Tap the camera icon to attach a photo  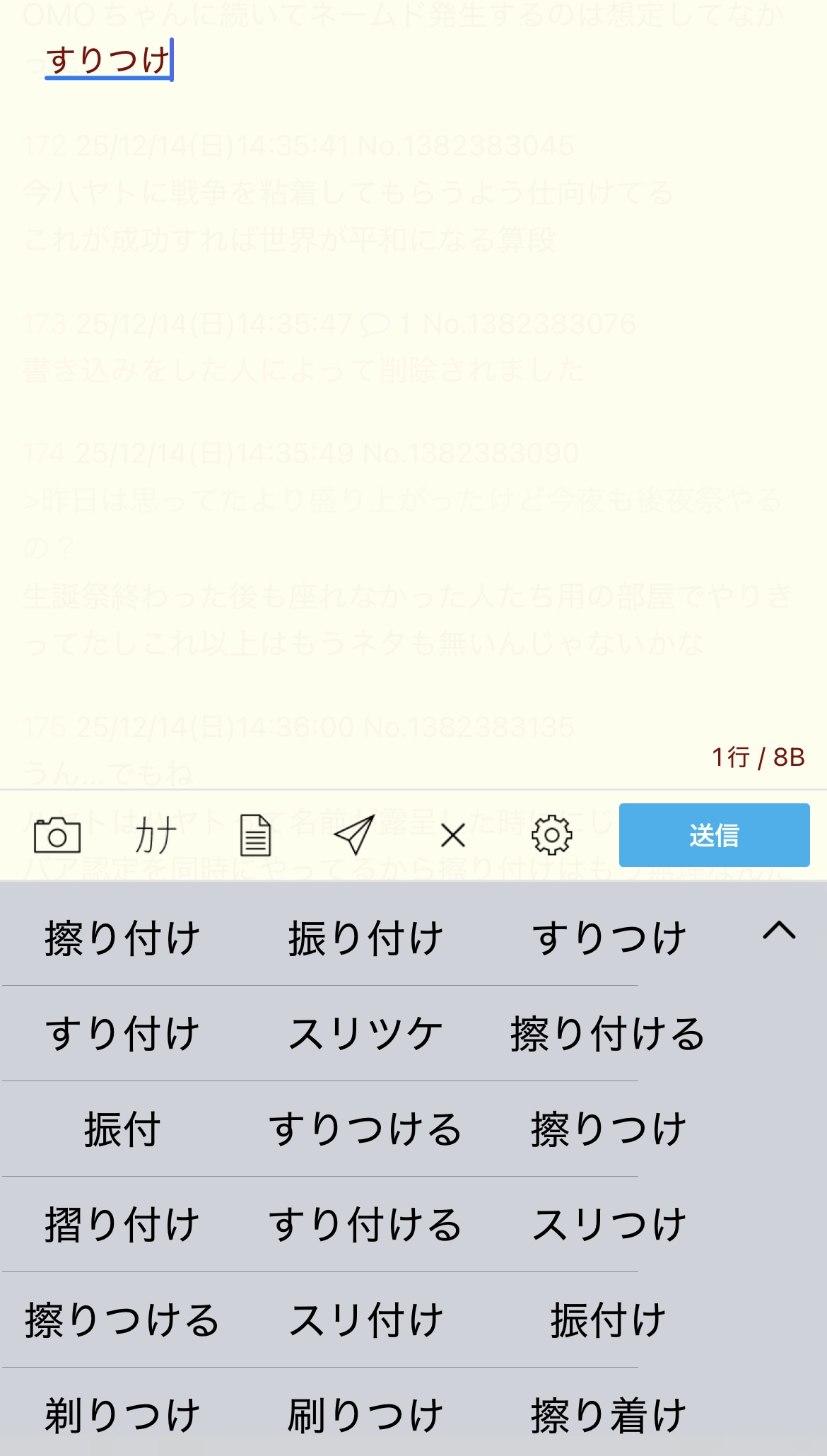click(57, 836)
